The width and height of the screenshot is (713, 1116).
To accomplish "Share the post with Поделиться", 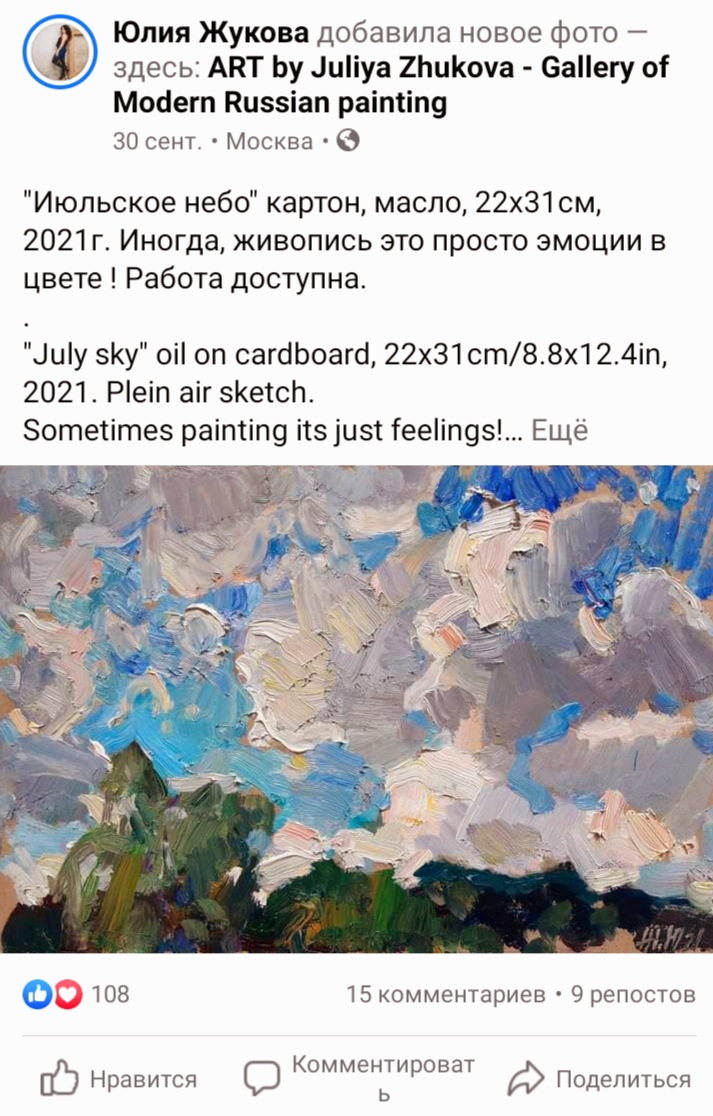I will [599, 1079].
